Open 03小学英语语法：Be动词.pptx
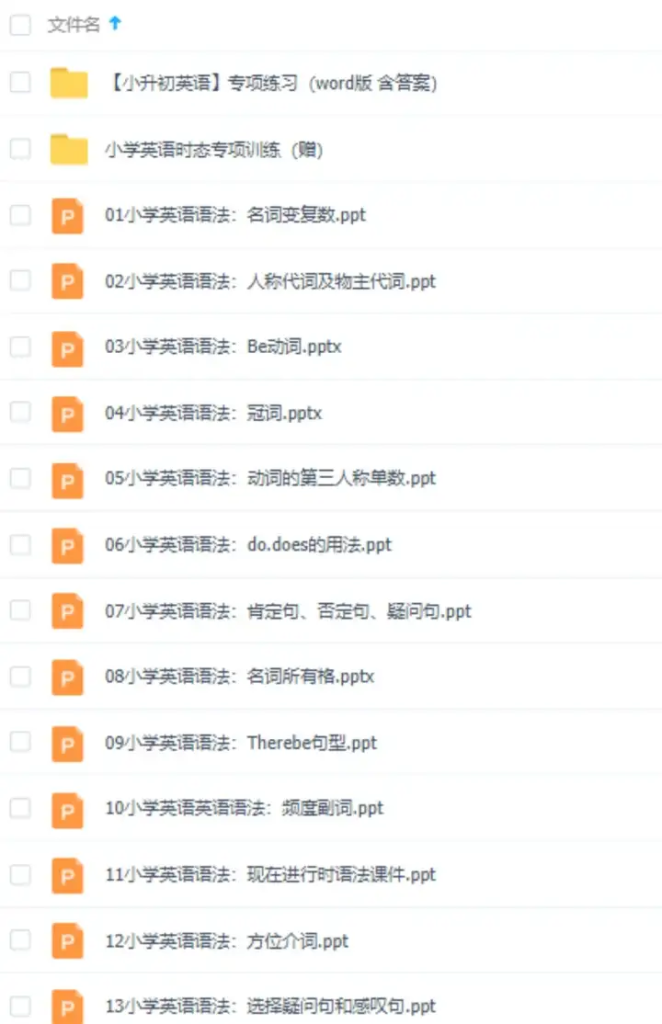 coord(224,347)
